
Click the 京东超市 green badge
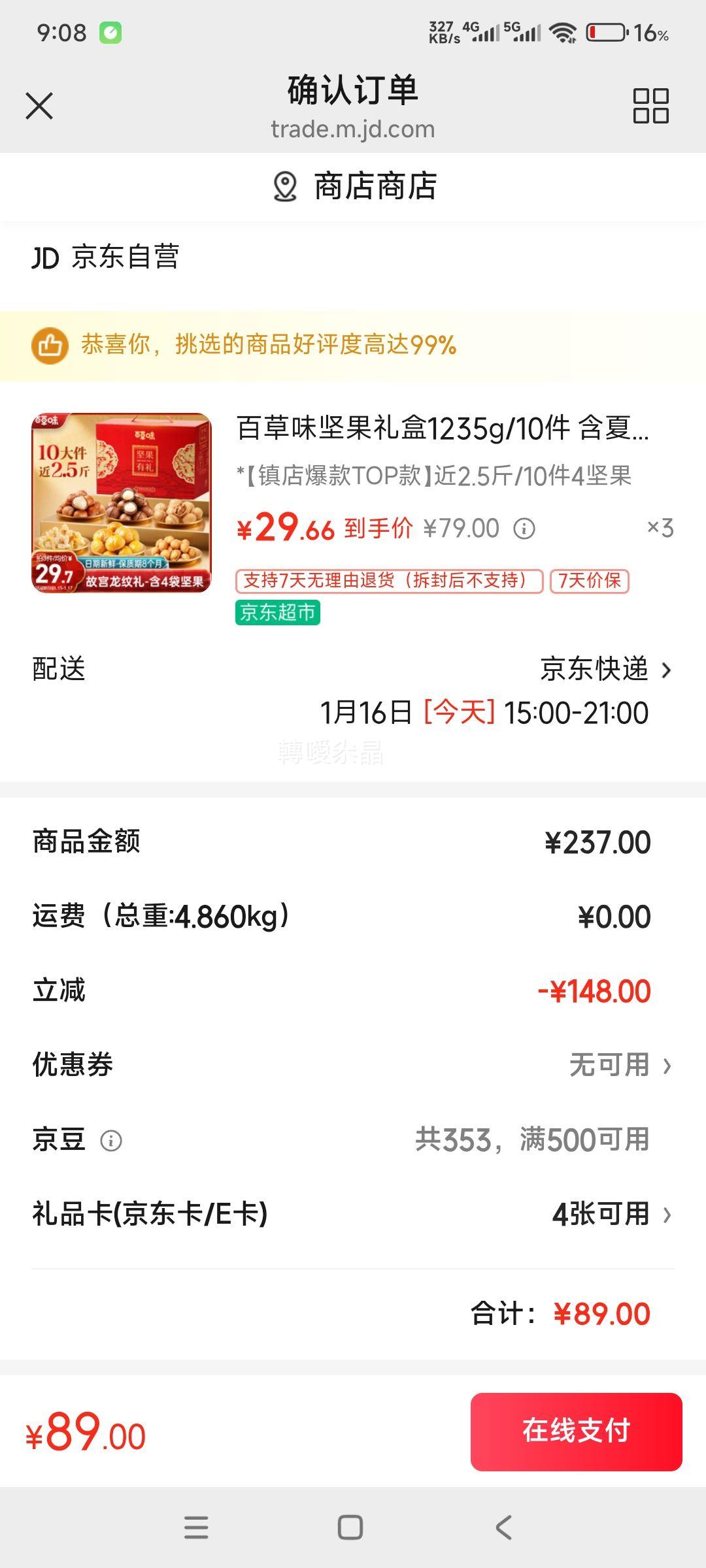tap(277, 614)
